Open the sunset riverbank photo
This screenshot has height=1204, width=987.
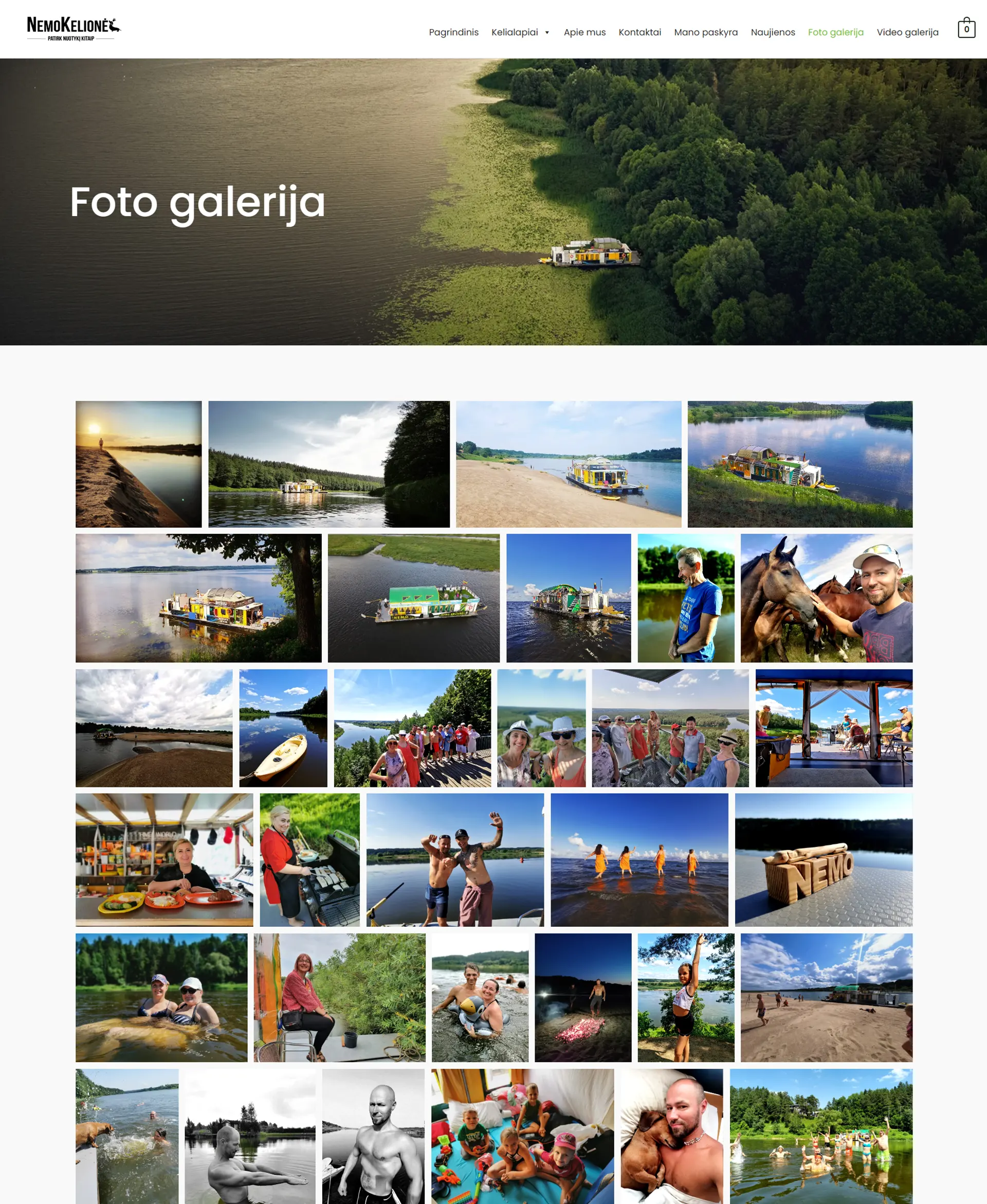click(x=138, y=463)
